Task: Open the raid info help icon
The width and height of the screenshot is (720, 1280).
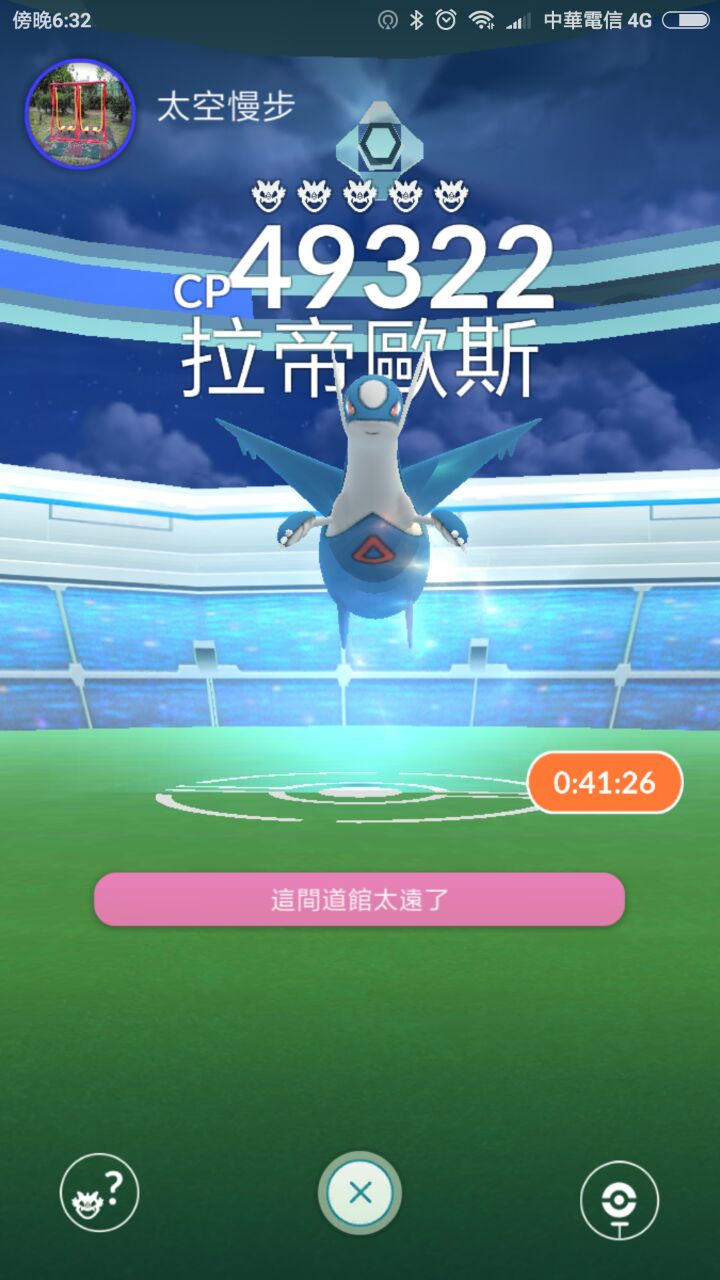Action: (99, 1192)
